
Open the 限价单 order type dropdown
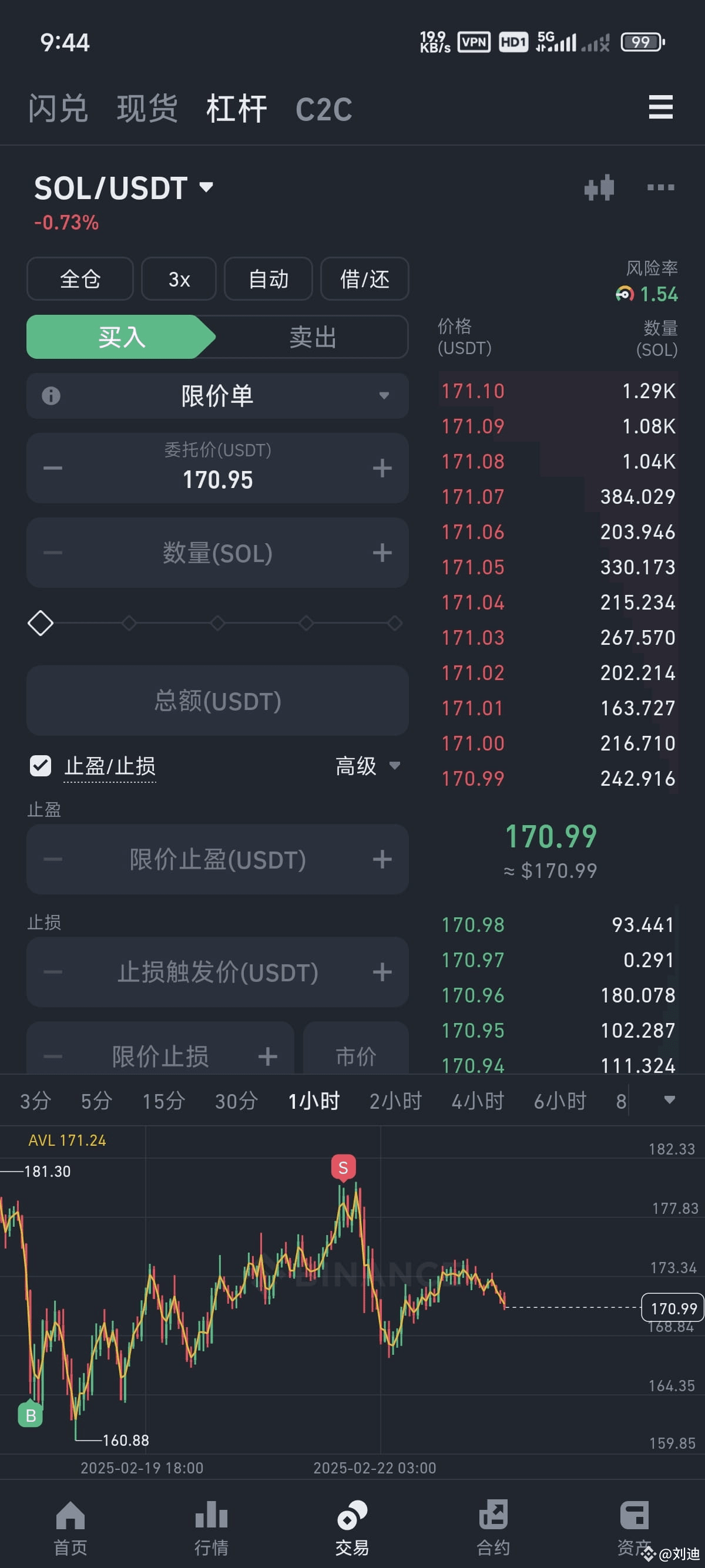click(217, 396)
